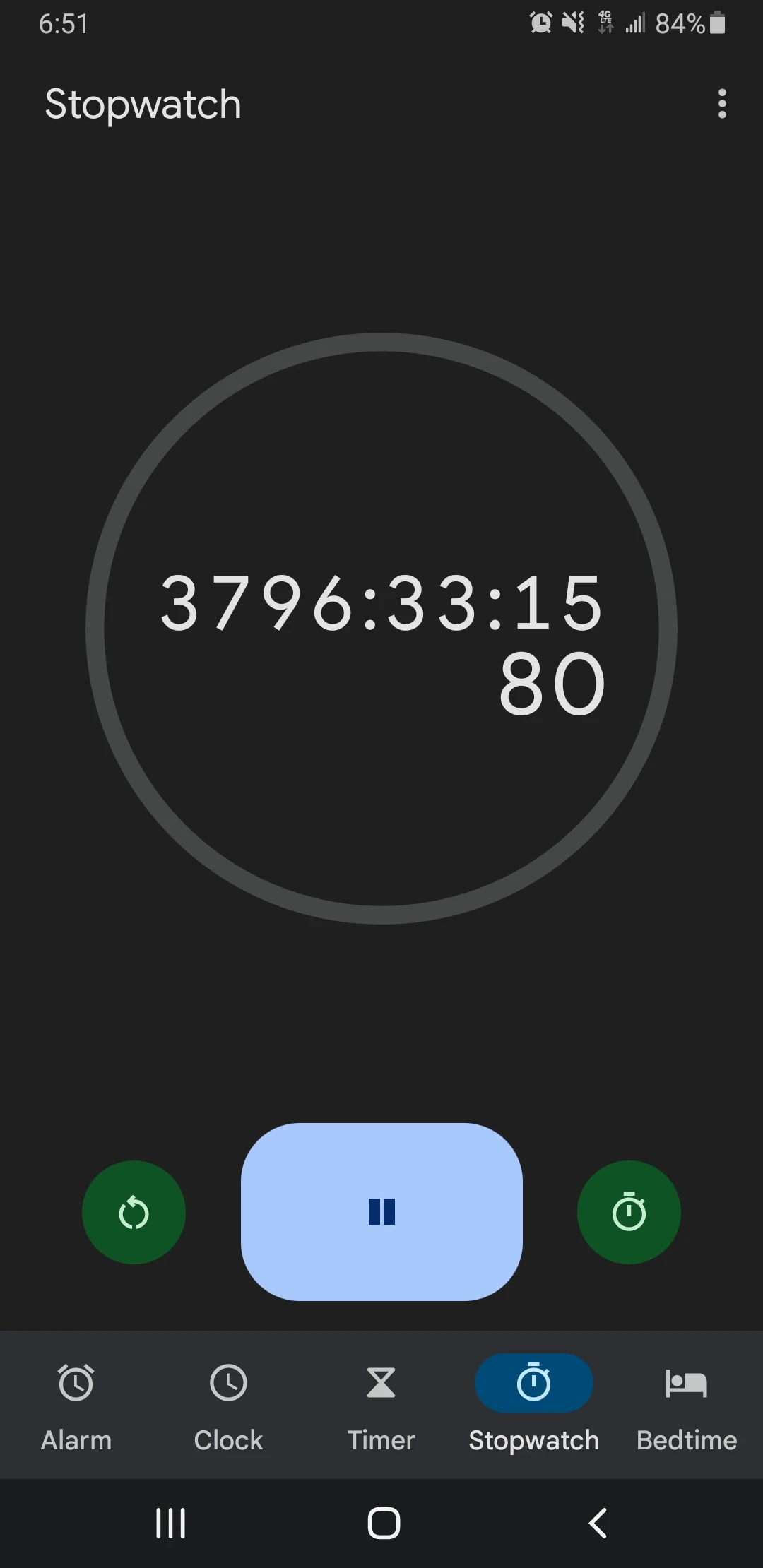Record a lap with the lap icon
763x1568 pixels.
628,1211
